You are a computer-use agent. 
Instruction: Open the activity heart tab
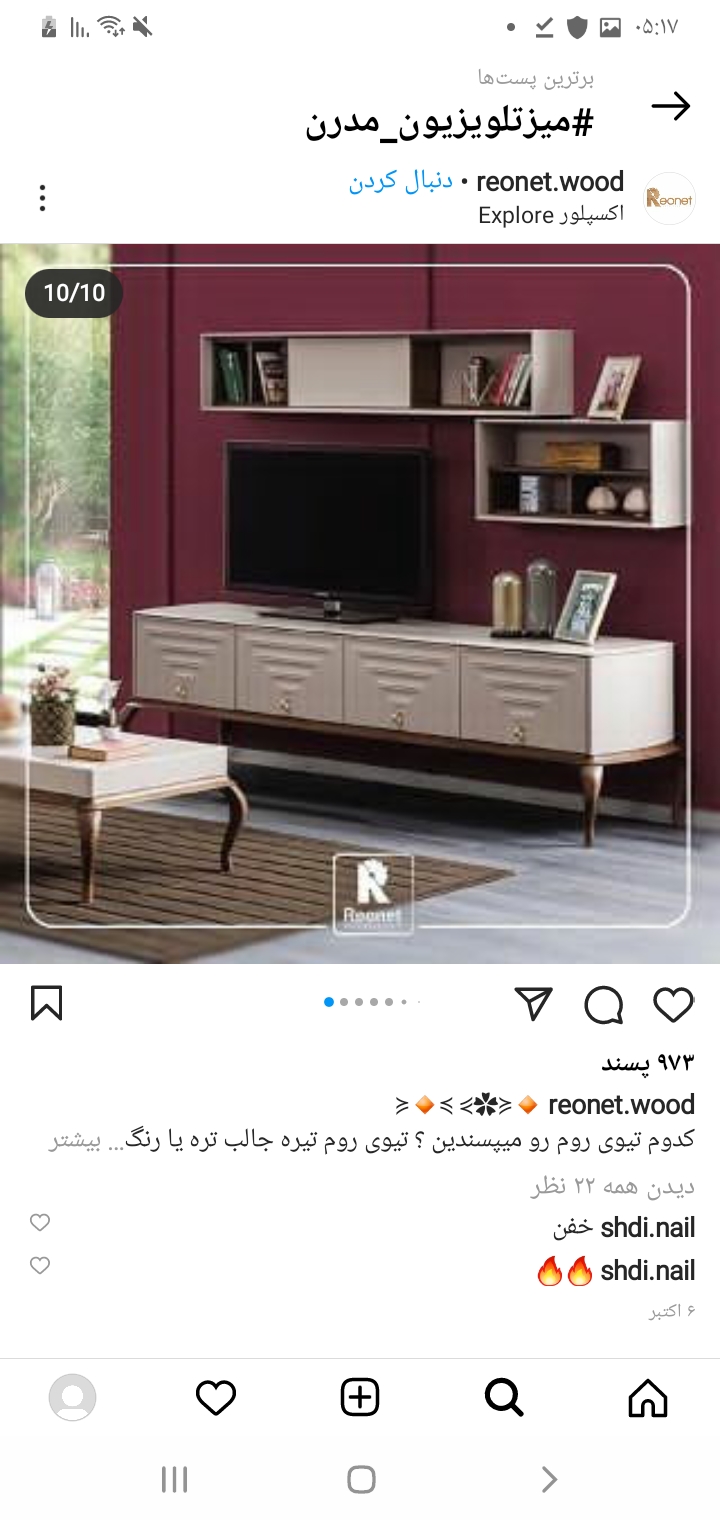click(x=216, y=1397)
